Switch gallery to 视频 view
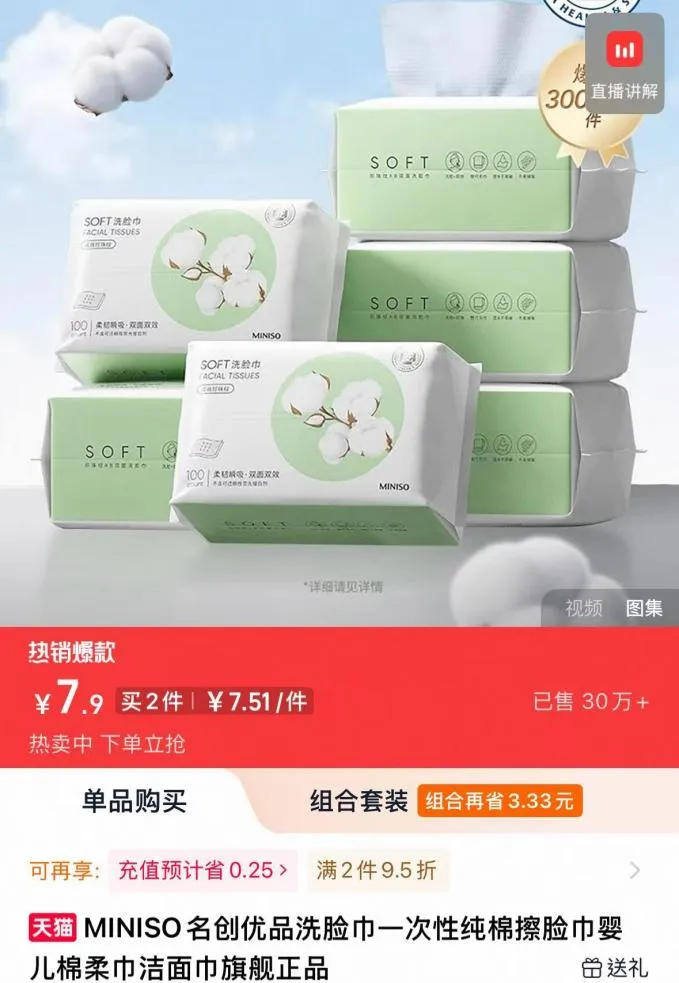The width and height of the screenshot is (679, 983). (584, 608)
